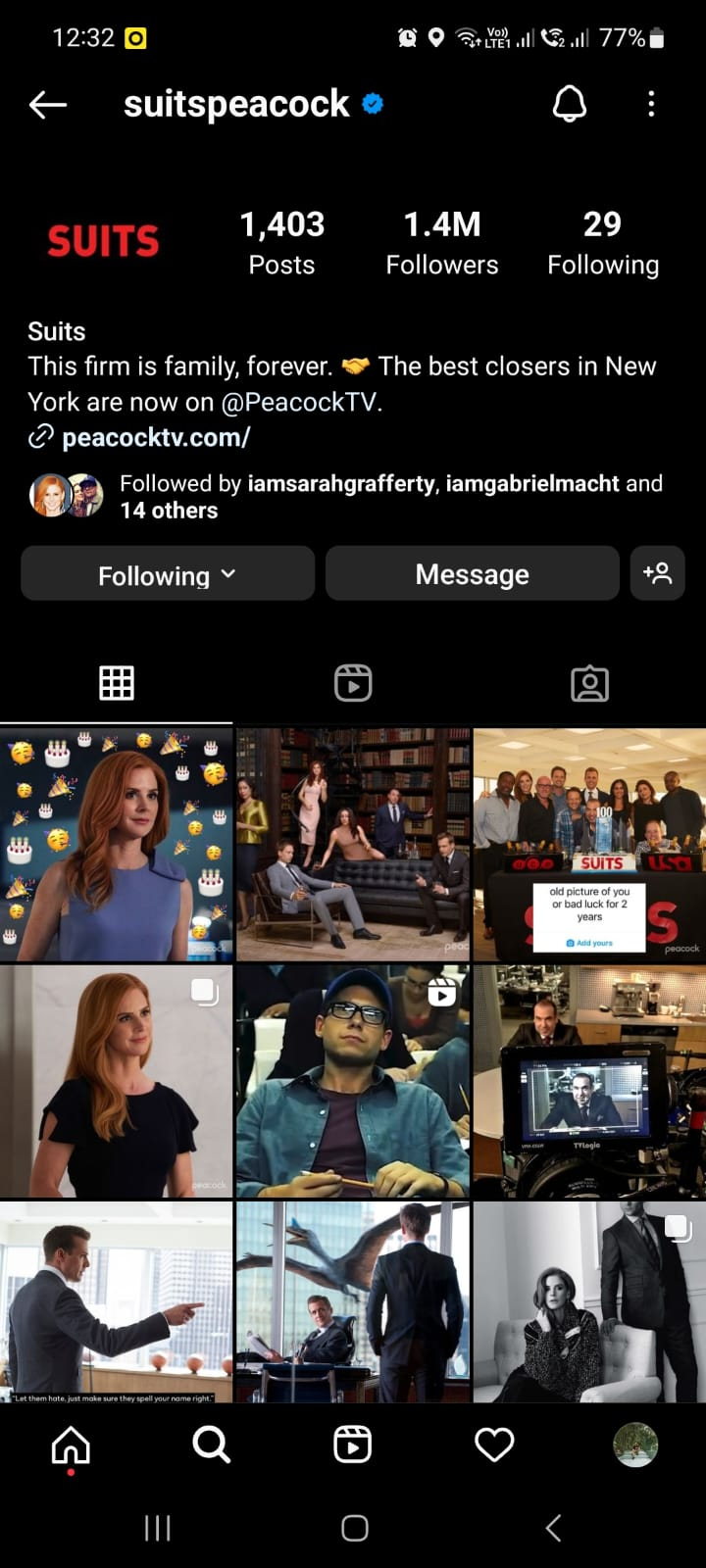Open the peacocktv.com link
Screen dimensions: 706x1568
pos(156,437)
